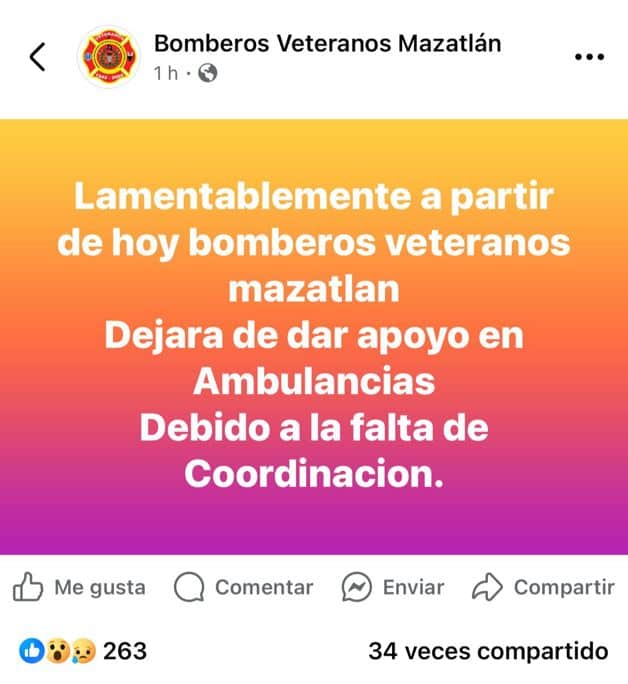The image size is (628, 684).
Task: Open Bomberos Veteranos Mazatlán profile picture
Action: pyautogui.click(x=109, y=57)
